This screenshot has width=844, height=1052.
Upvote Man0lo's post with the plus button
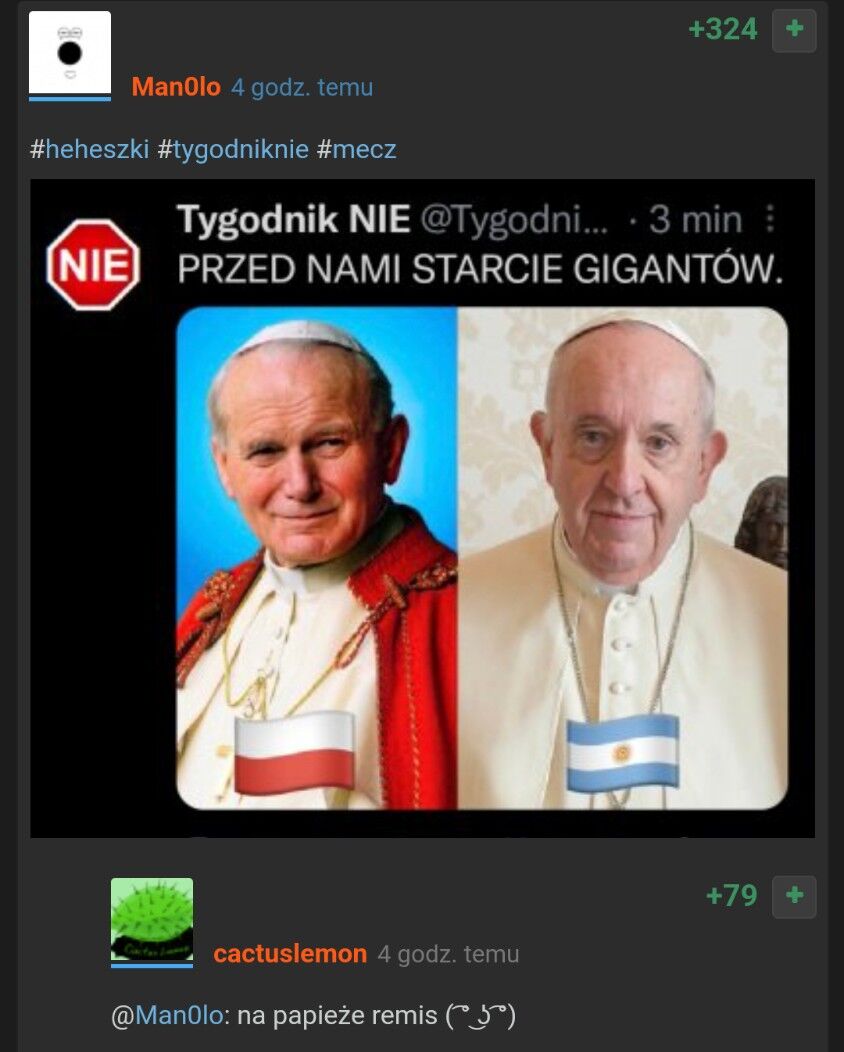click(794, 30)
